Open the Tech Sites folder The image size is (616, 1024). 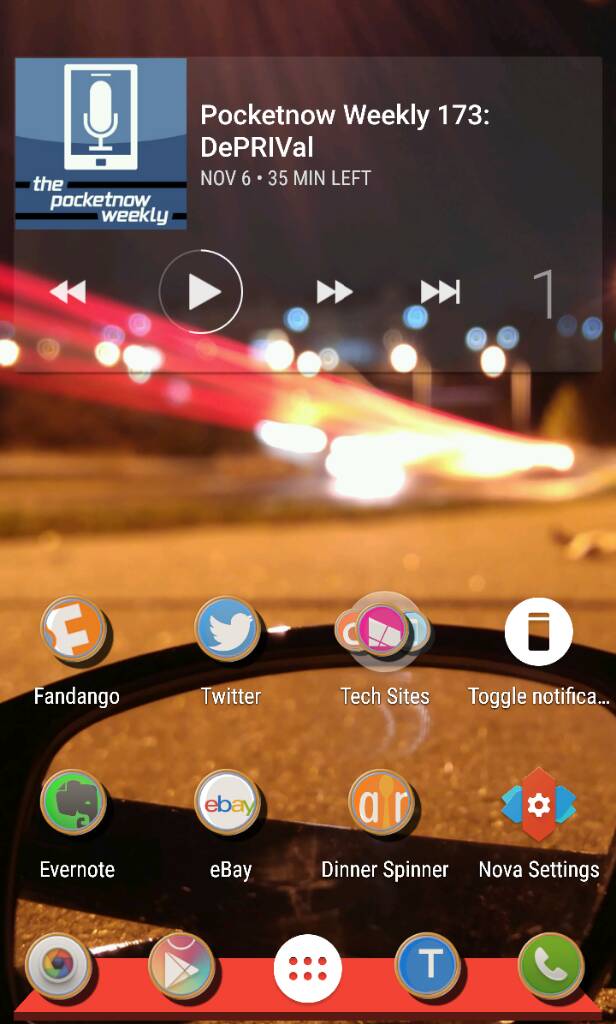pos(384,632)
